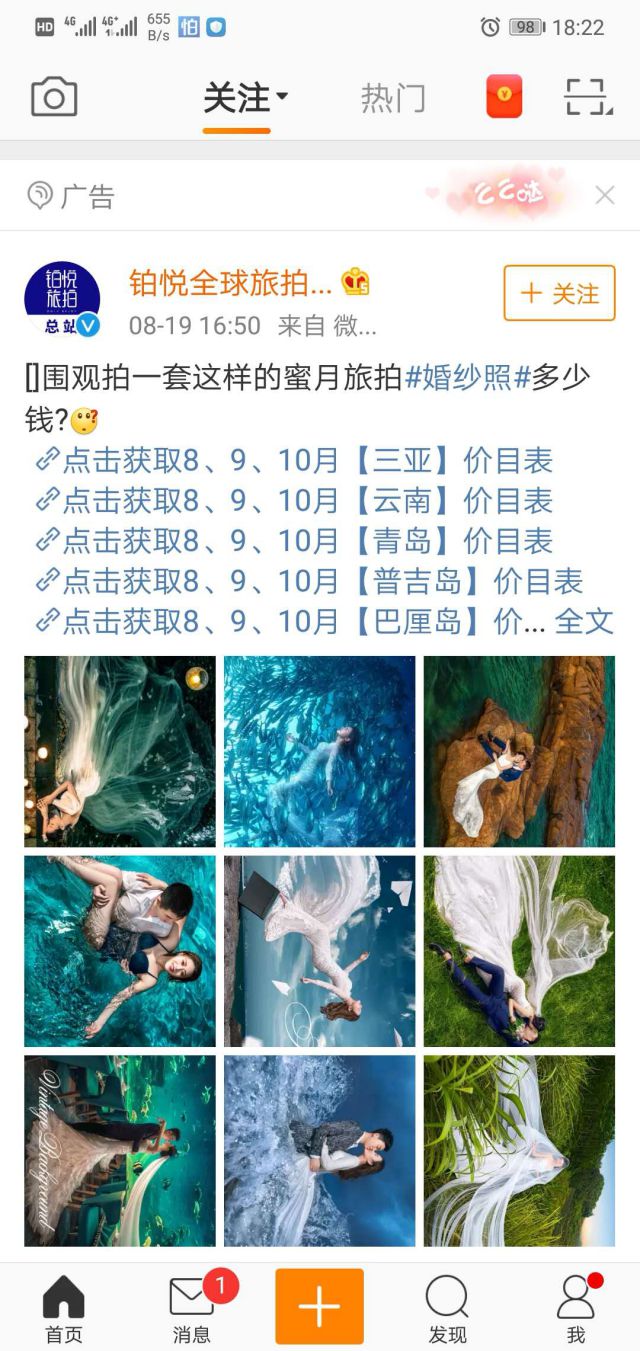Expand the 关注 feed dropdown
Screen dimensions: 640x1351
tap(246, 98)
